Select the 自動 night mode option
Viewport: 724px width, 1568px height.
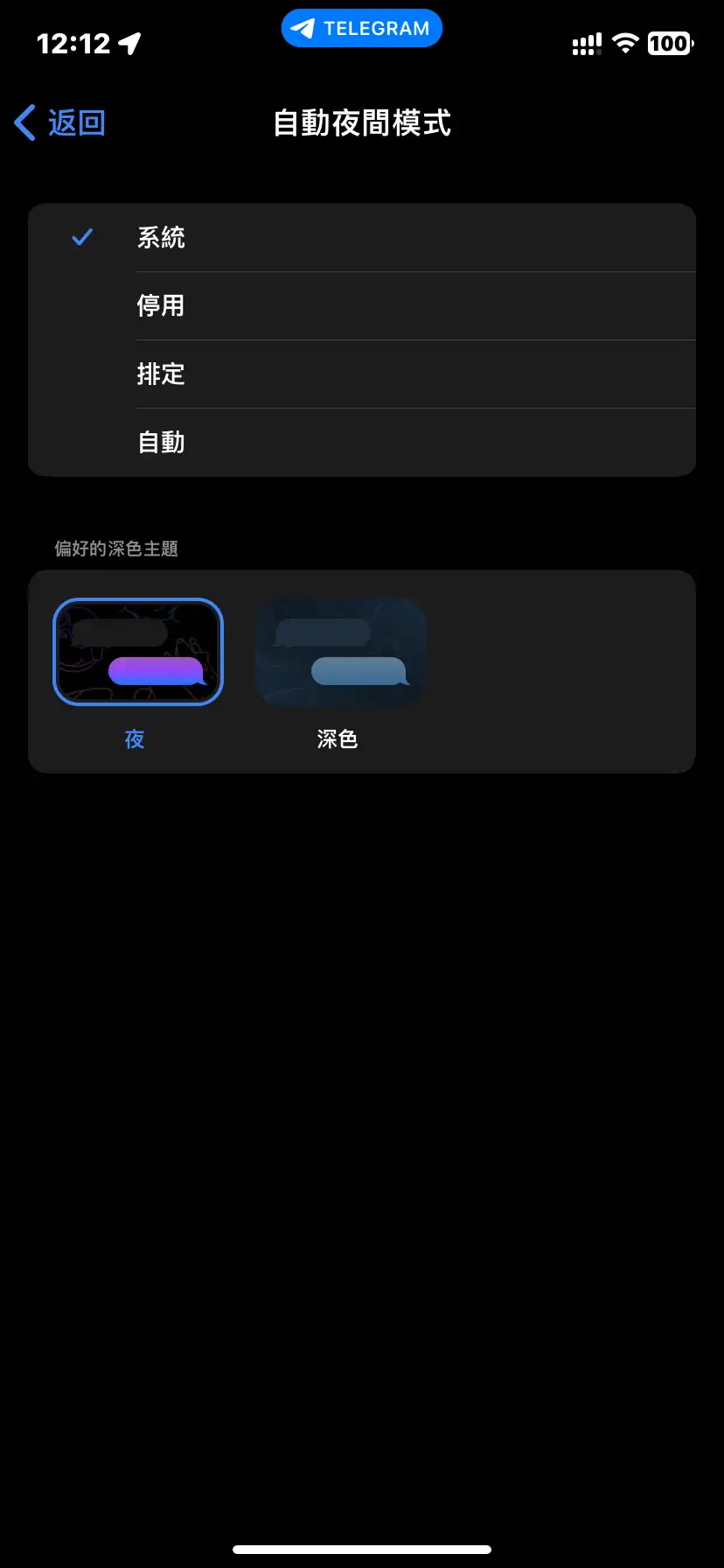[362, 442]
